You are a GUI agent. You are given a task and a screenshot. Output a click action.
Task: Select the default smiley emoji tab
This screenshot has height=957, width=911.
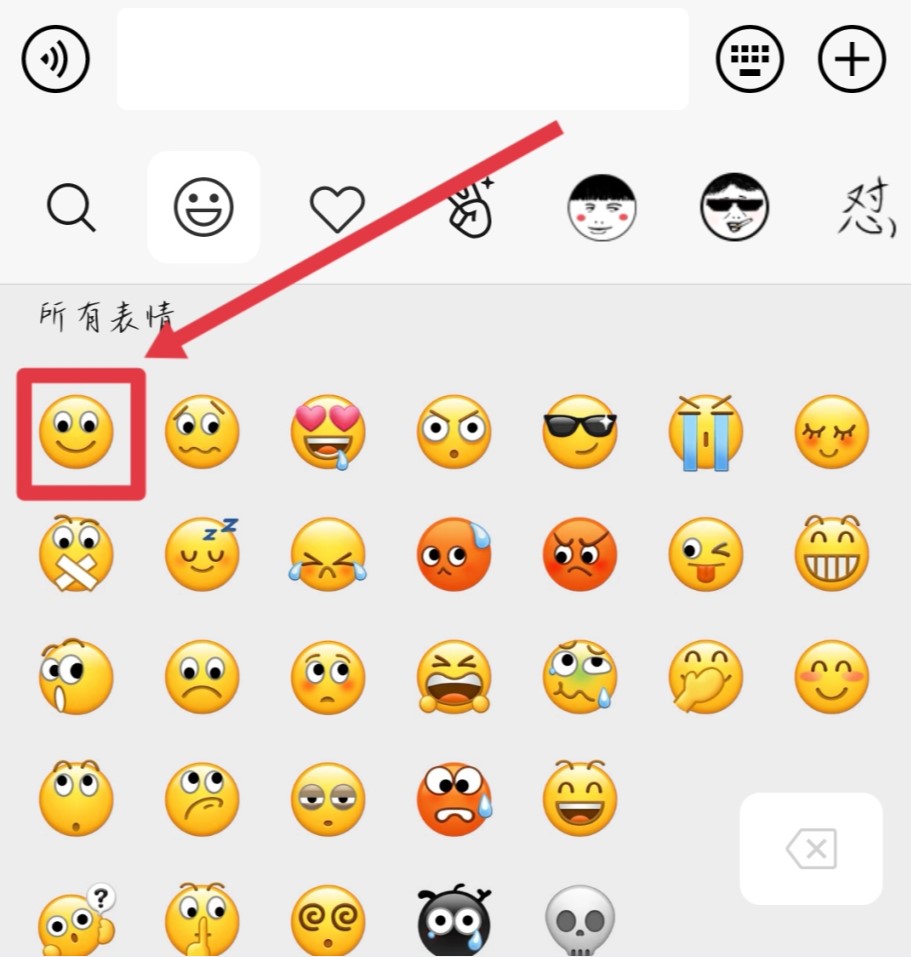[x=204, y=208]
